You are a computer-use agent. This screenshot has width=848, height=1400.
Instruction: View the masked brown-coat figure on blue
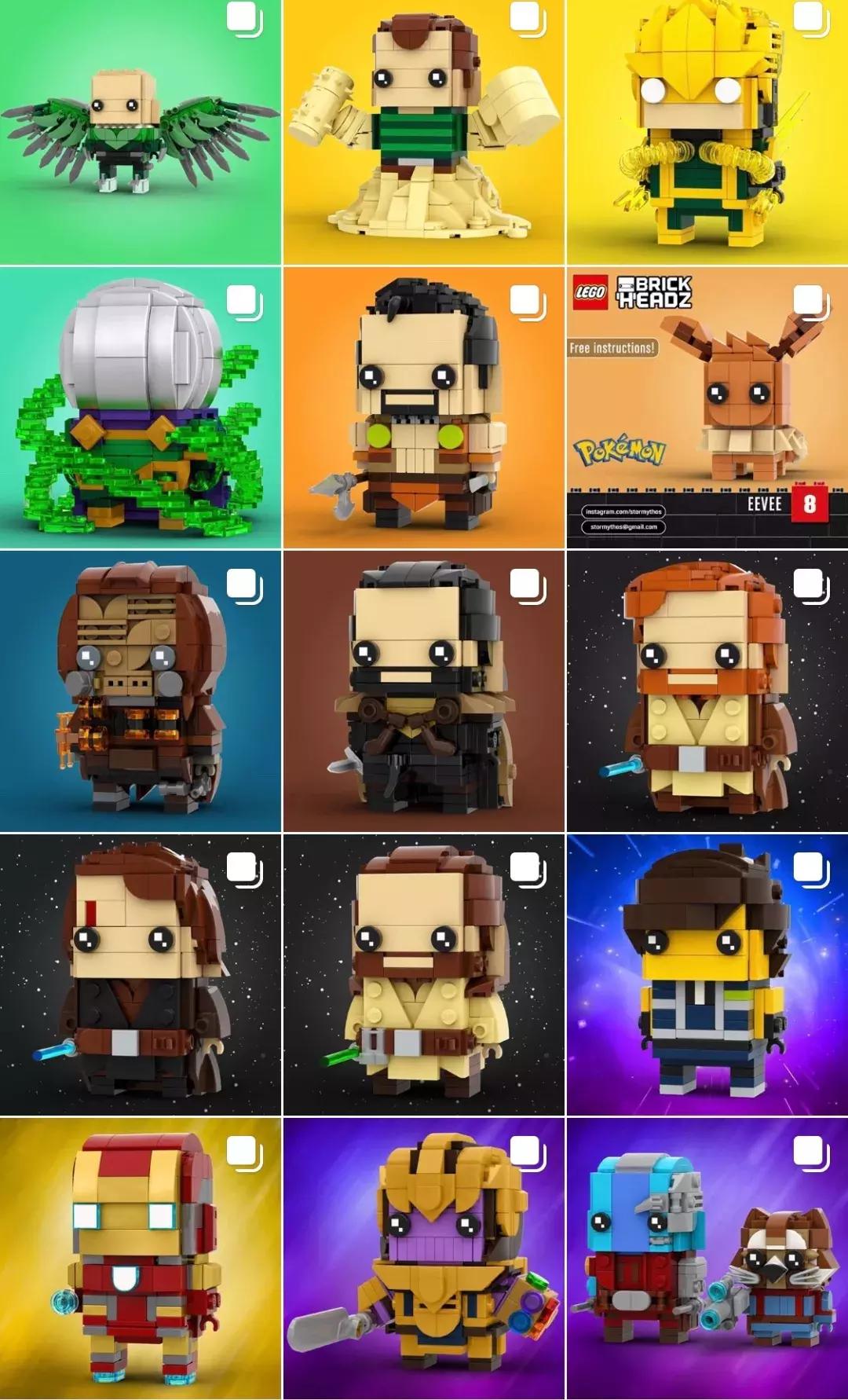141,691
